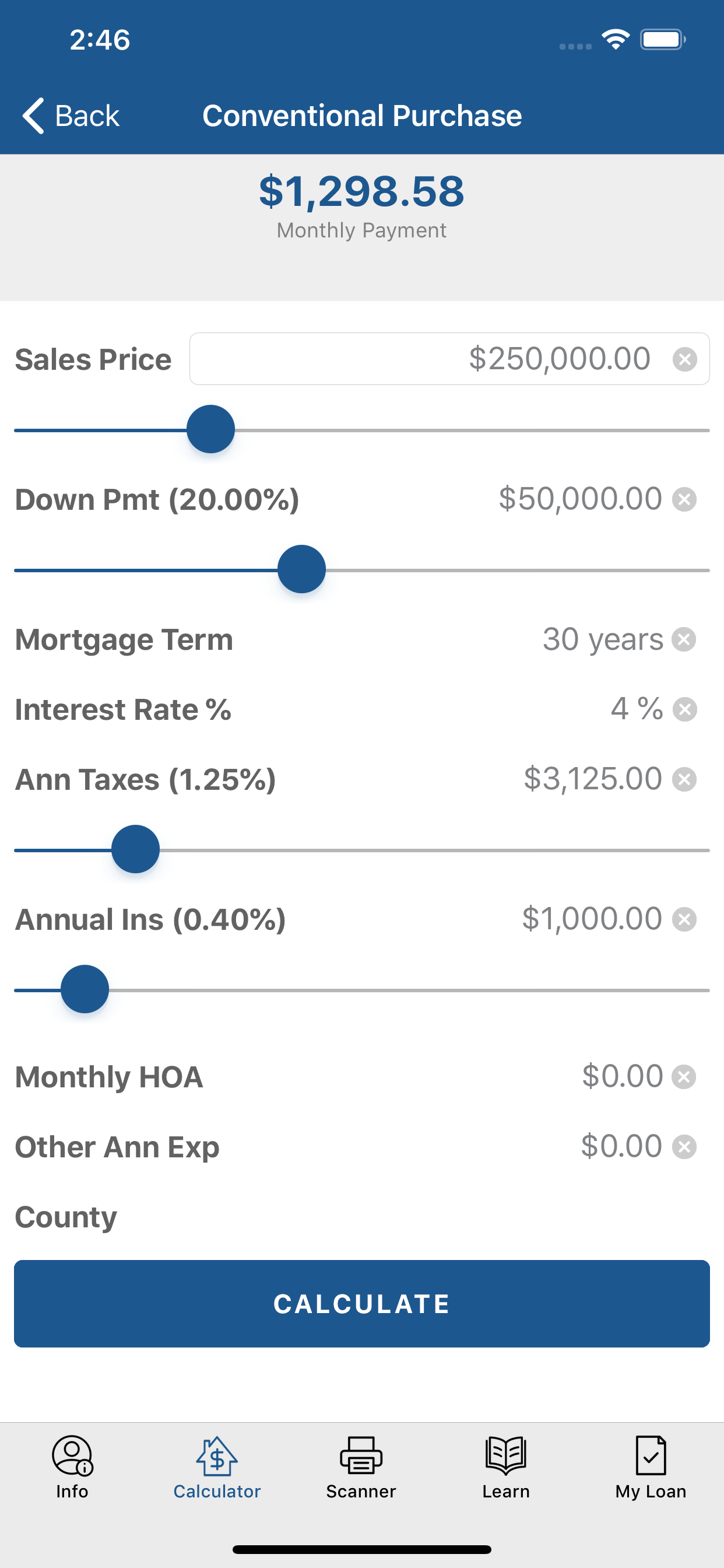Image resolution: width=724 pixels, height=1568 pixels.
Task: Change the Mortgage Term of 30 years
Action: tap(602, 639)
